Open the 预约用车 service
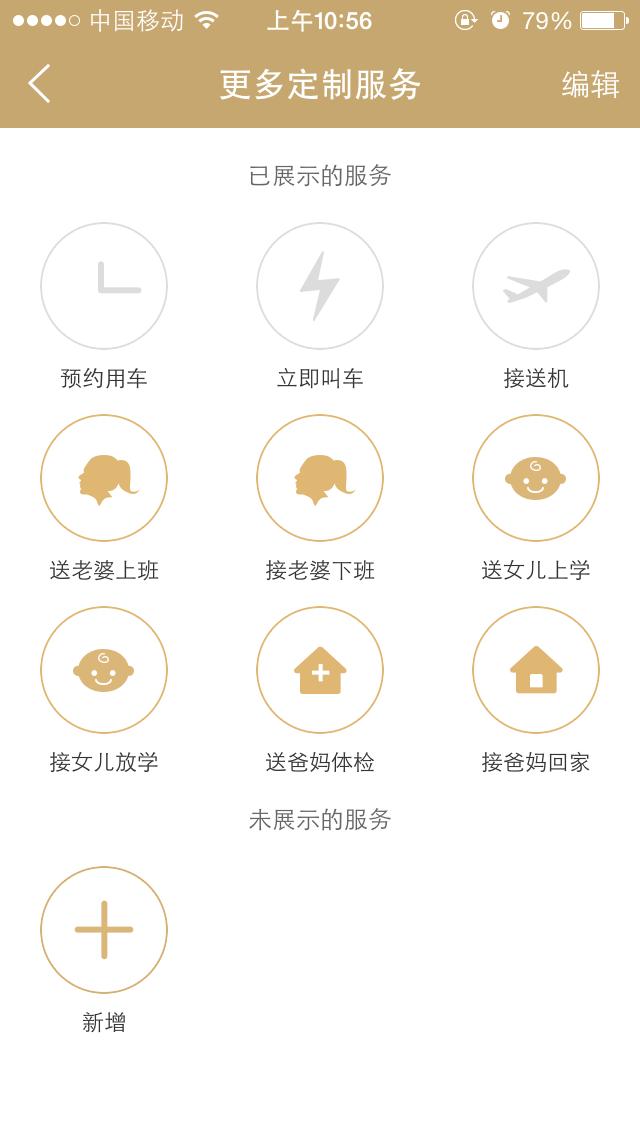Viewport: 640px width, 1136px height. (x=104, y=286)
